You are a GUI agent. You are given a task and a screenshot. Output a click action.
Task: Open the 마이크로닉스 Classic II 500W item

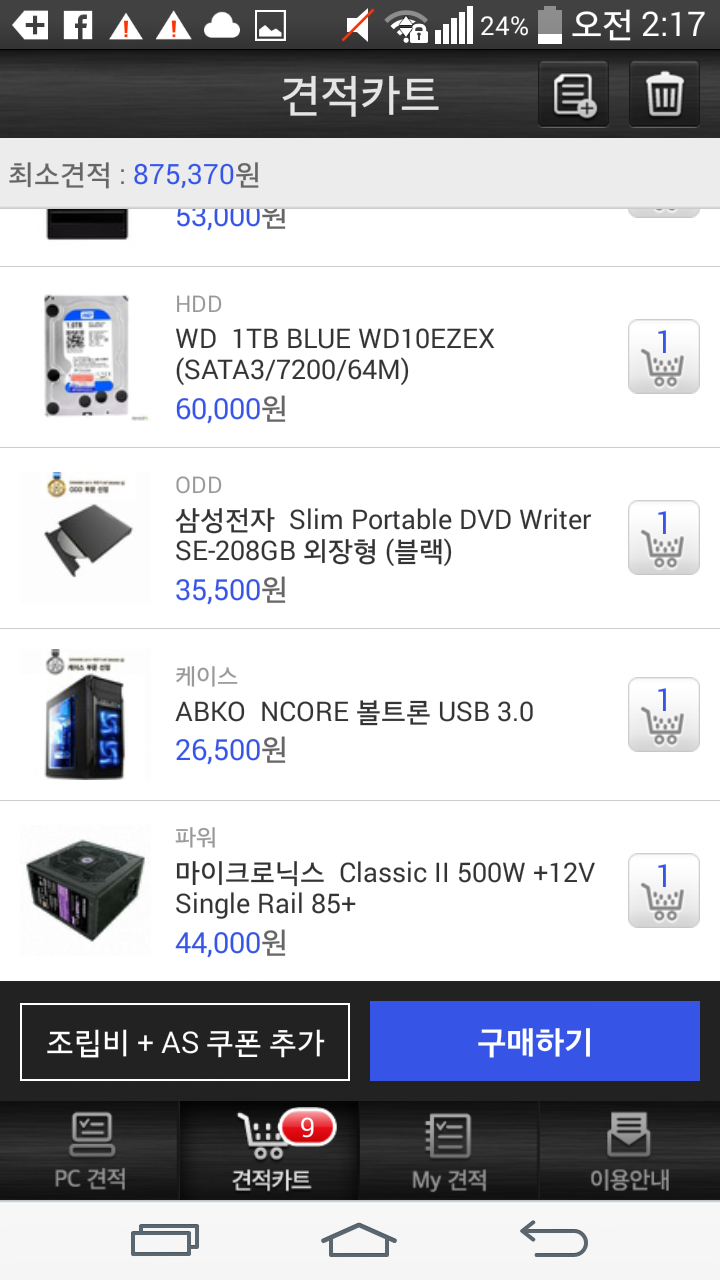coord(385,888)
